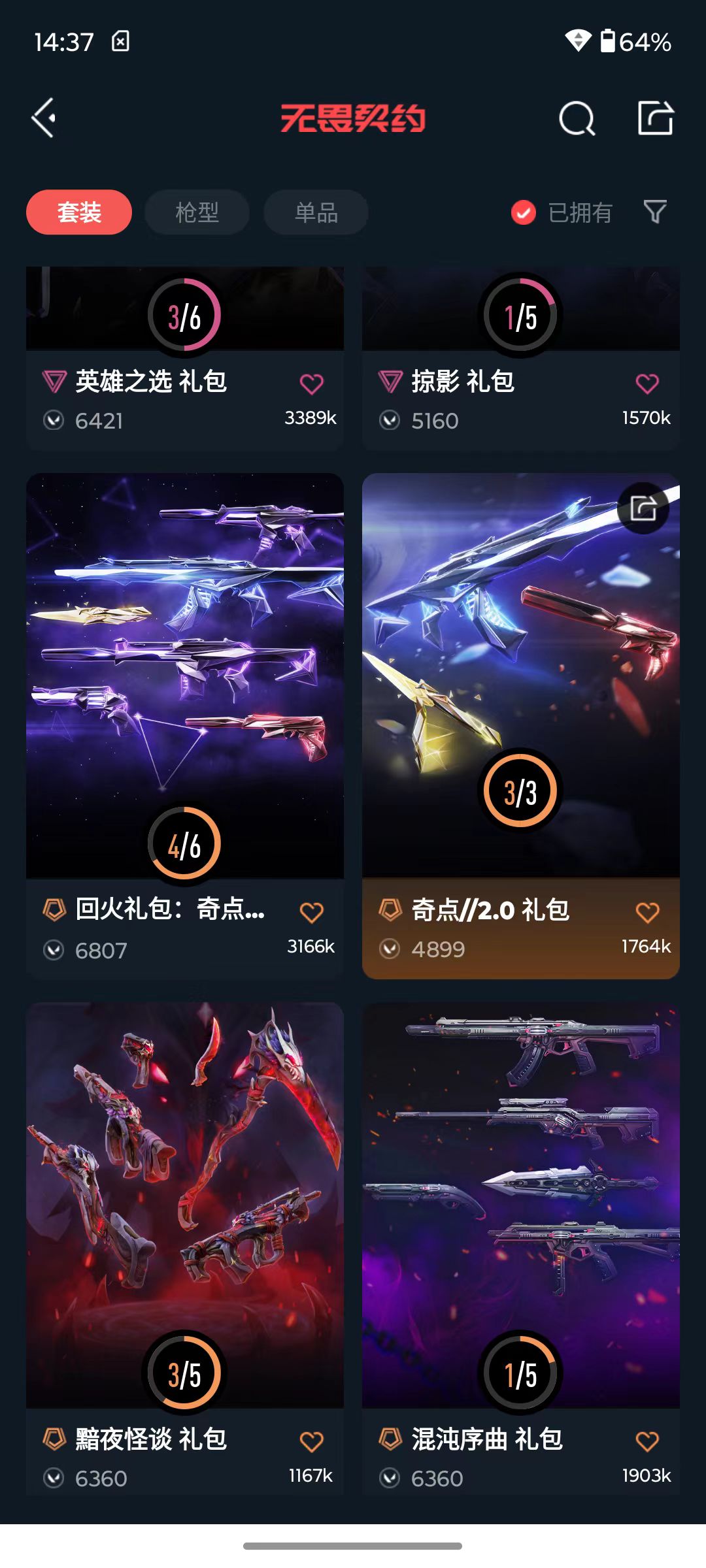This screenshot has height=1568, width=706.
Task: Favorite the 英雄之选 礼包 bundle
Action: pyautogui.click(x=311, y=384)
